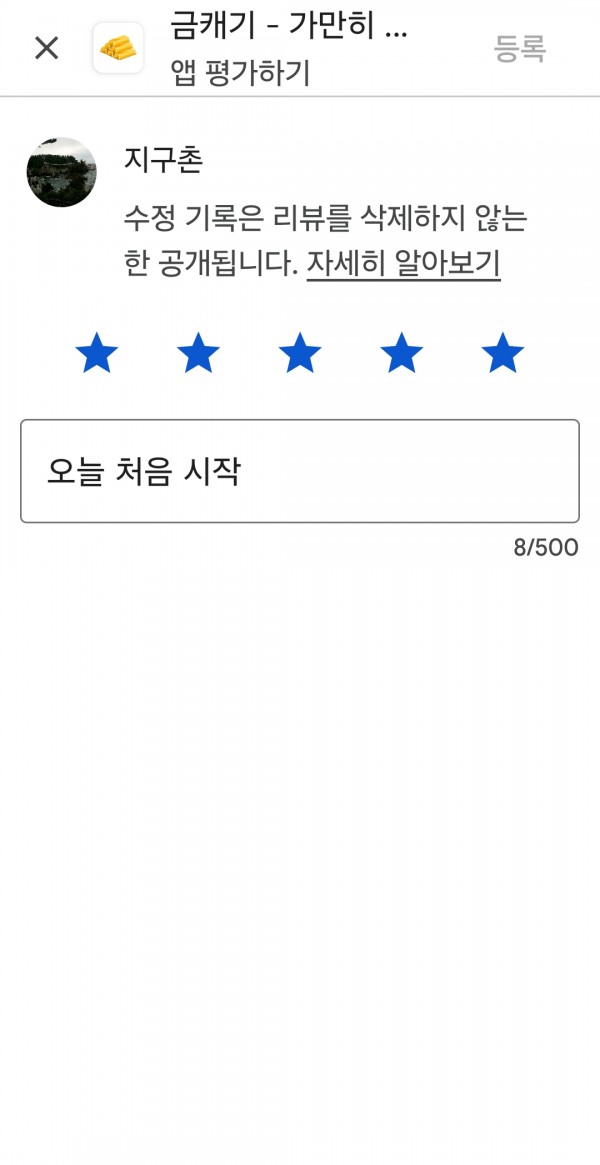
Task: Set rating to four stars
Action: pos(402,352)
